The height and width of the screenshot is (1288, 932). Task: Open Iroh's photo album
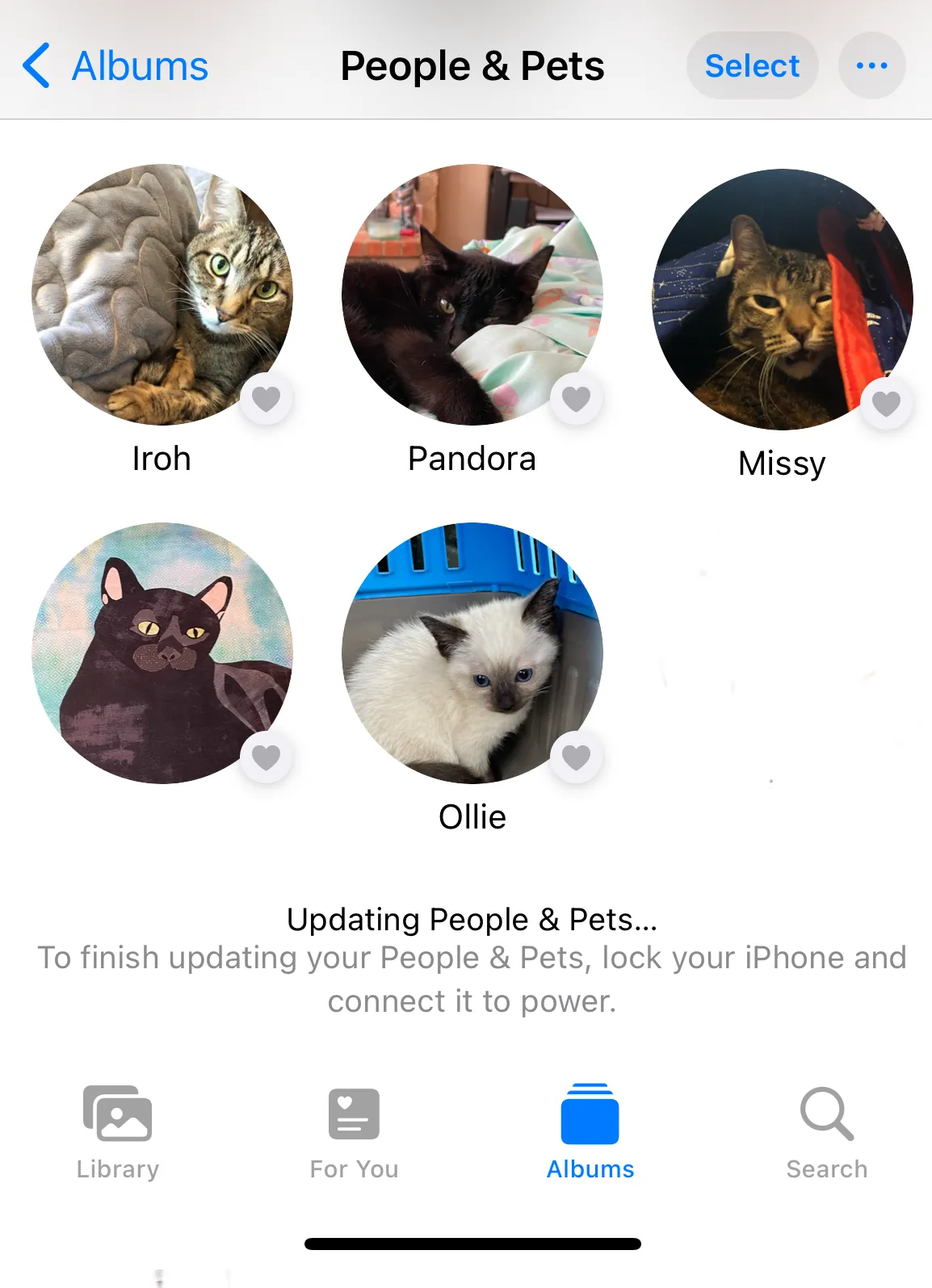click(x=162, y=295)
